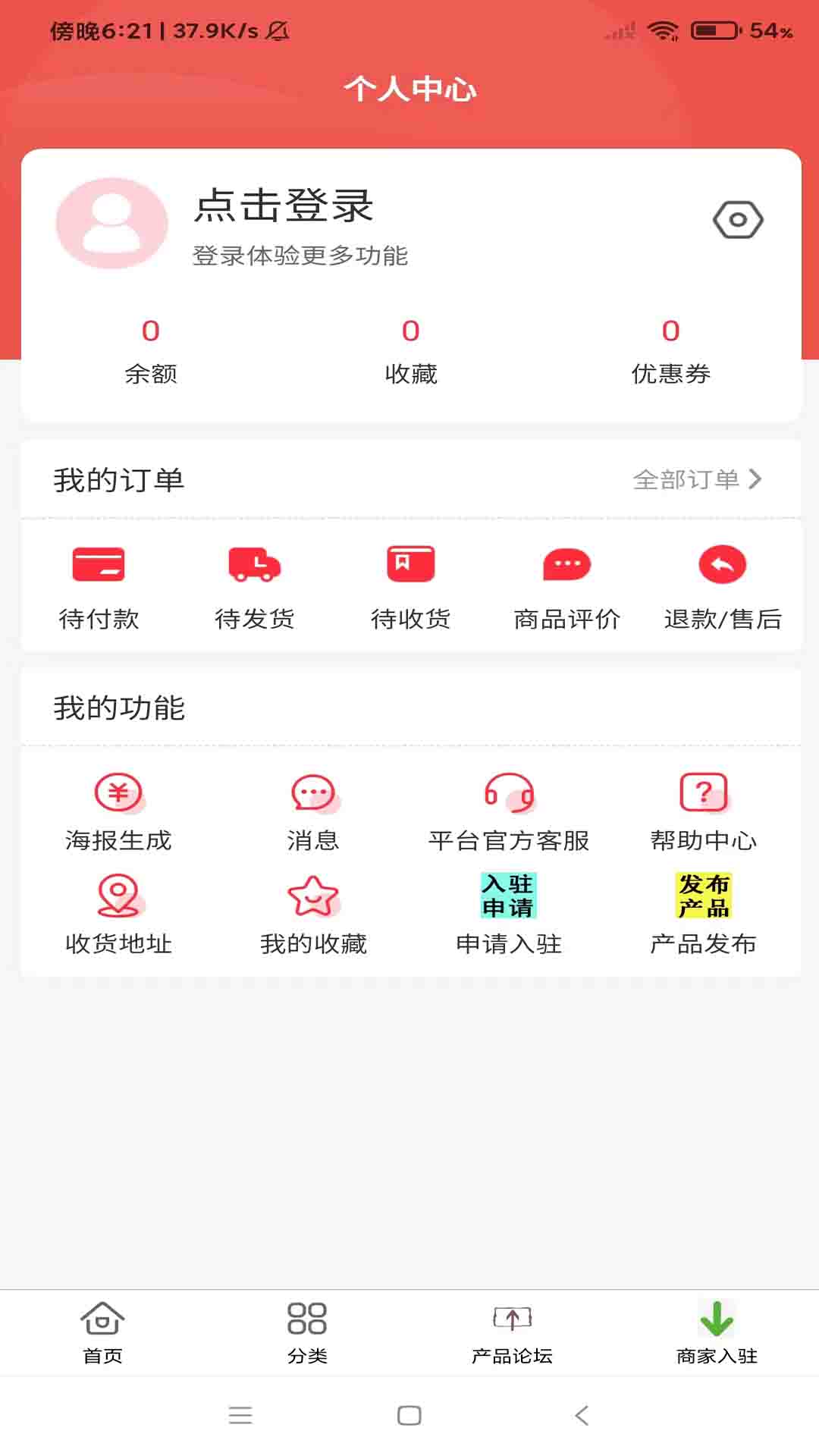Select the 收货地址 address icon
Screen dimensions: 819x1456
[x=118, y=899]
